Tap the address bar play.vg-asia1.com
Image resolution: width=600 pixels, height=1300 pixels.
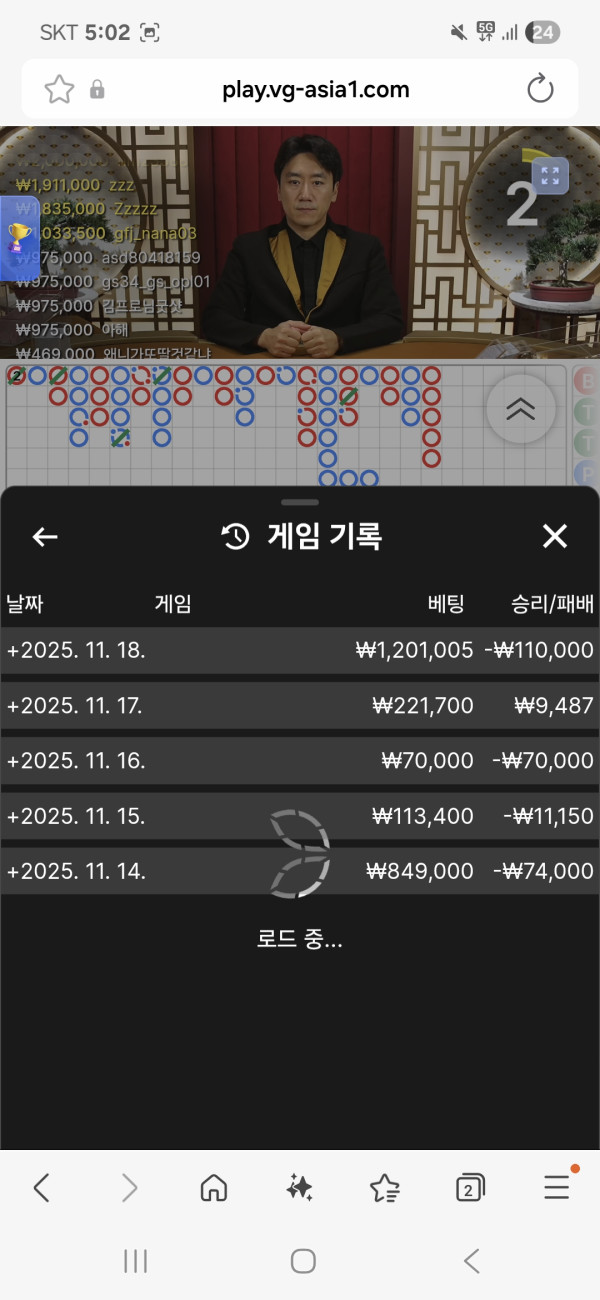[x=315, y=90]
